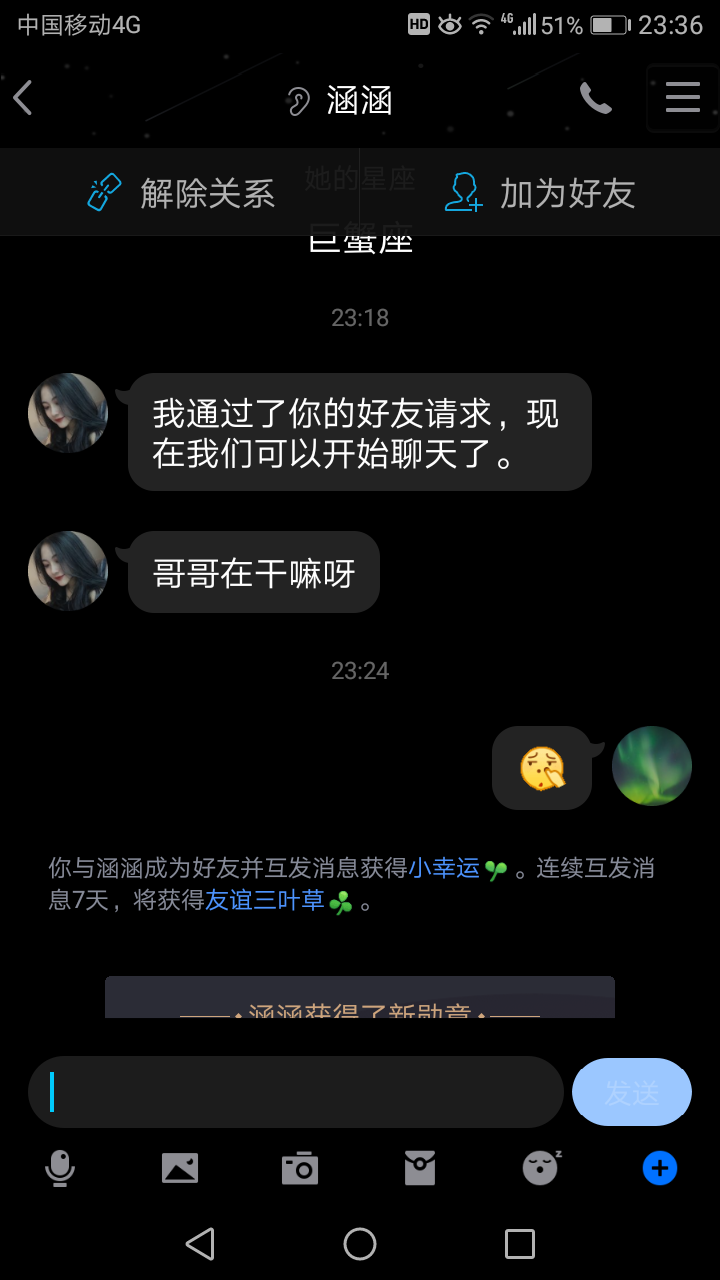Pick a photo from the gallery
The height and width of the screenshot is (1280, 720).
(180, 1167)
